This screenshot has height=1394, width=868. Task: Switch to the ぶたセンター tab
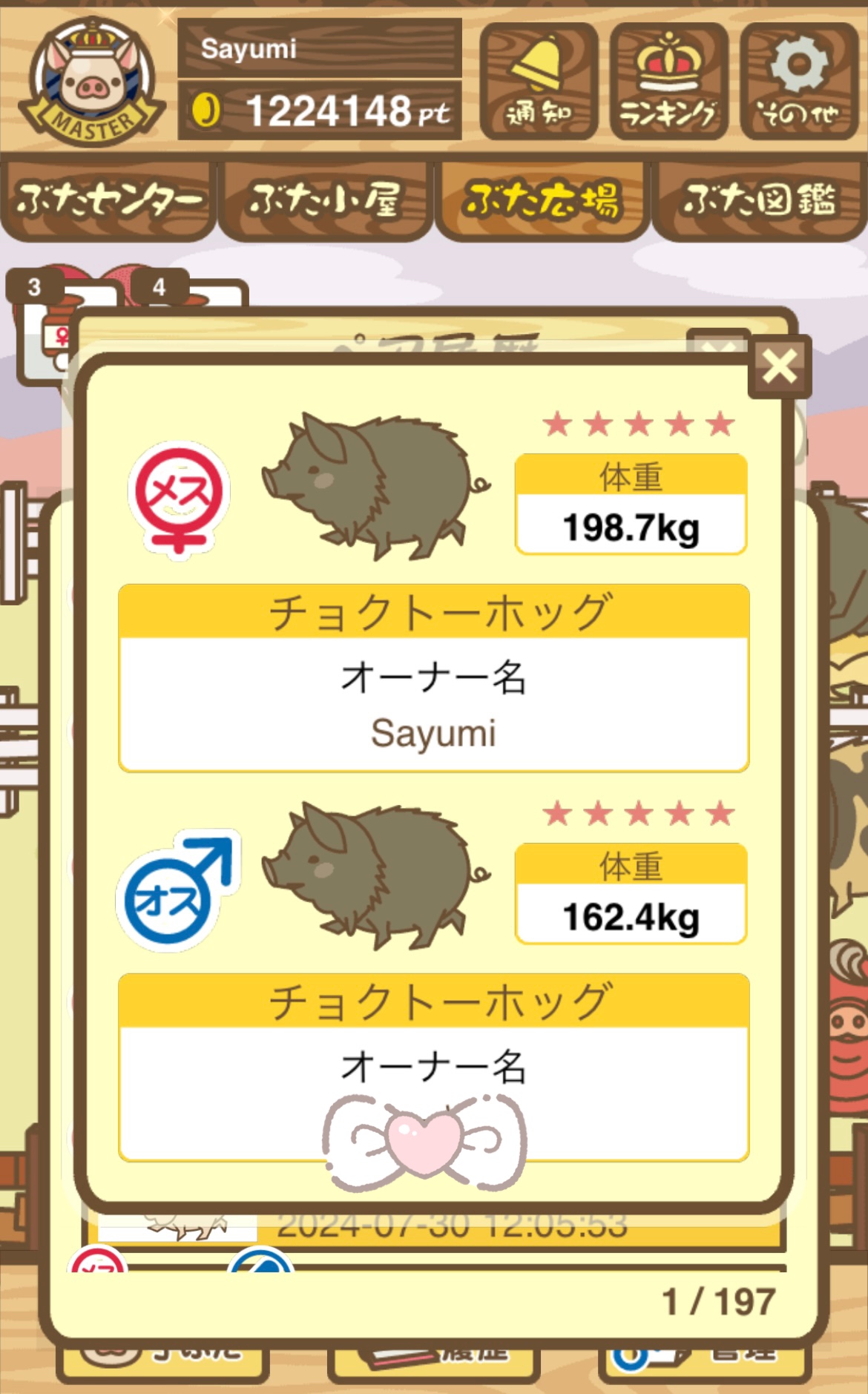coord(108,200)
